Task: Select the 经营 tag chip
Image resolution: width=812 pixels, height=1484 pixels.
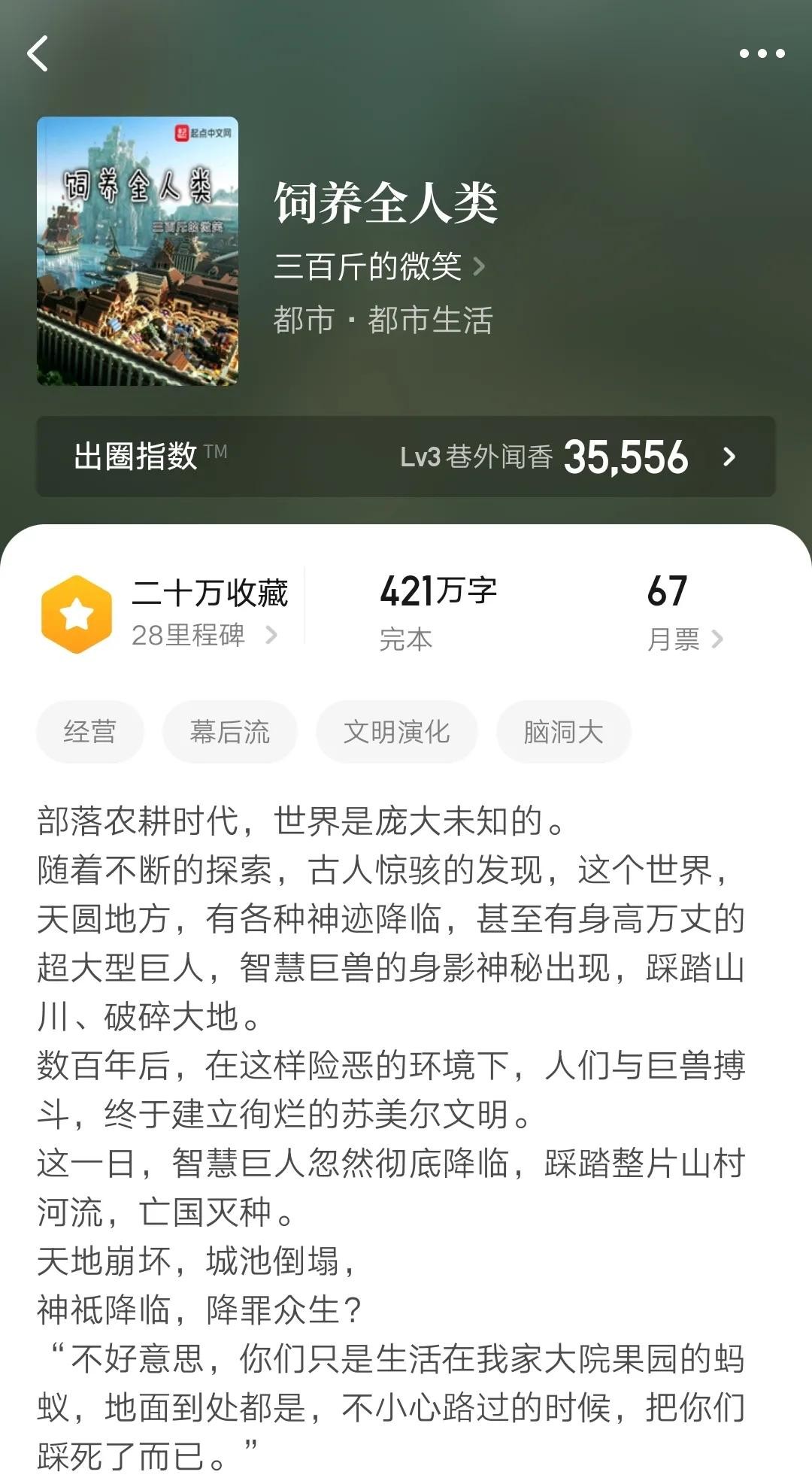Action: pyautogui.click(x=90, y=732)
